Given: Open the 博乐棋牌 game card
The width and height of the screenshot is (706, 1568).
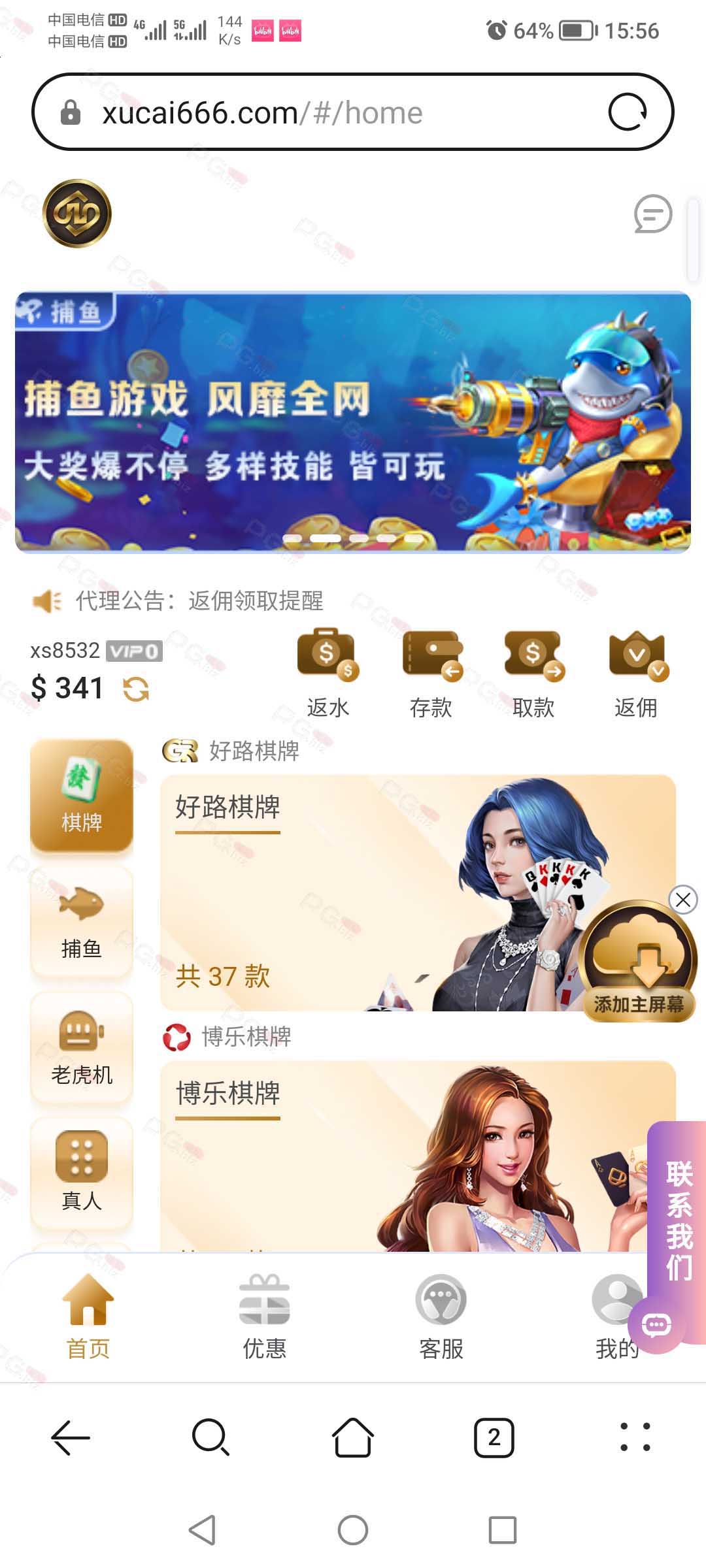Looking at the screenshot, I should [x=418, y=1156].
